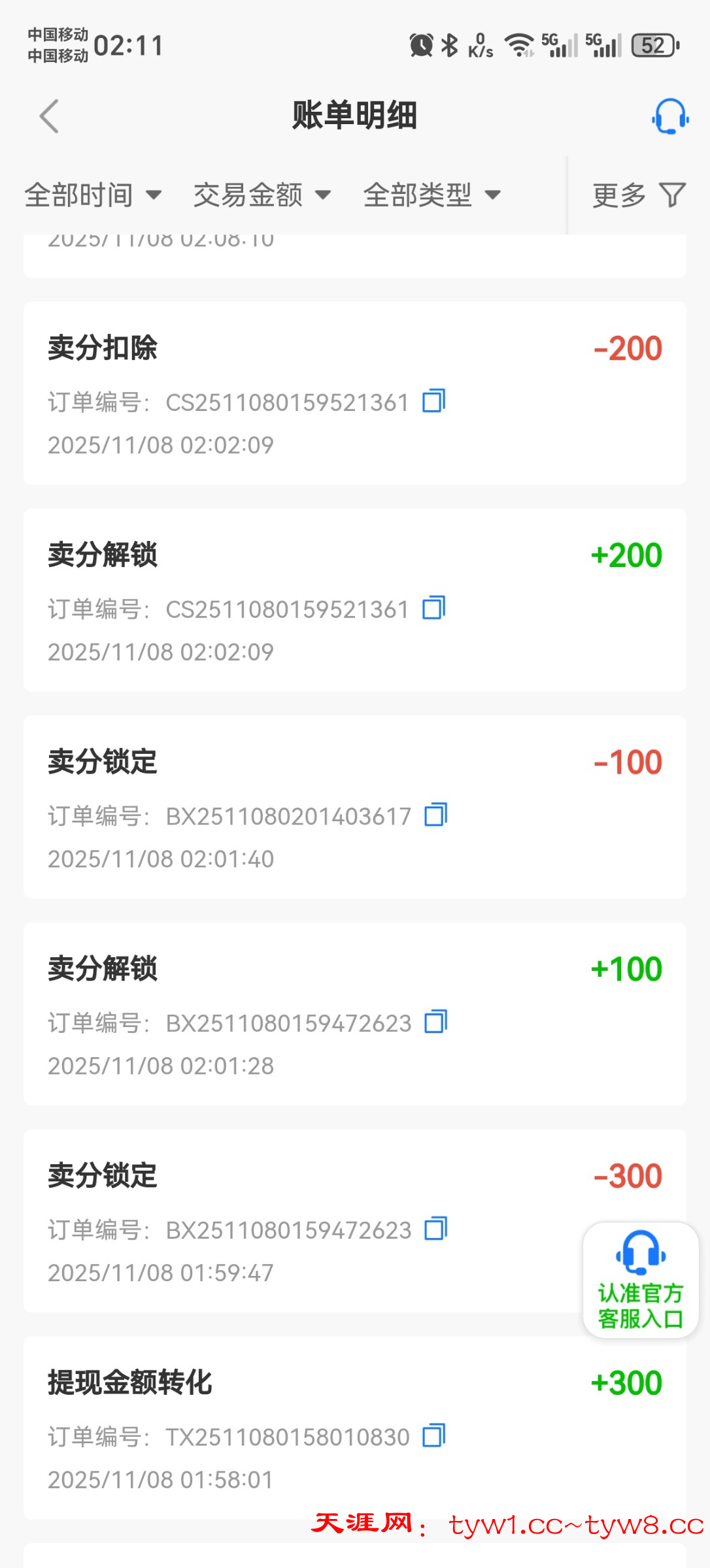Expand the 全部时间 dropdown
710x1568 pixels.
tap(93, 195)
